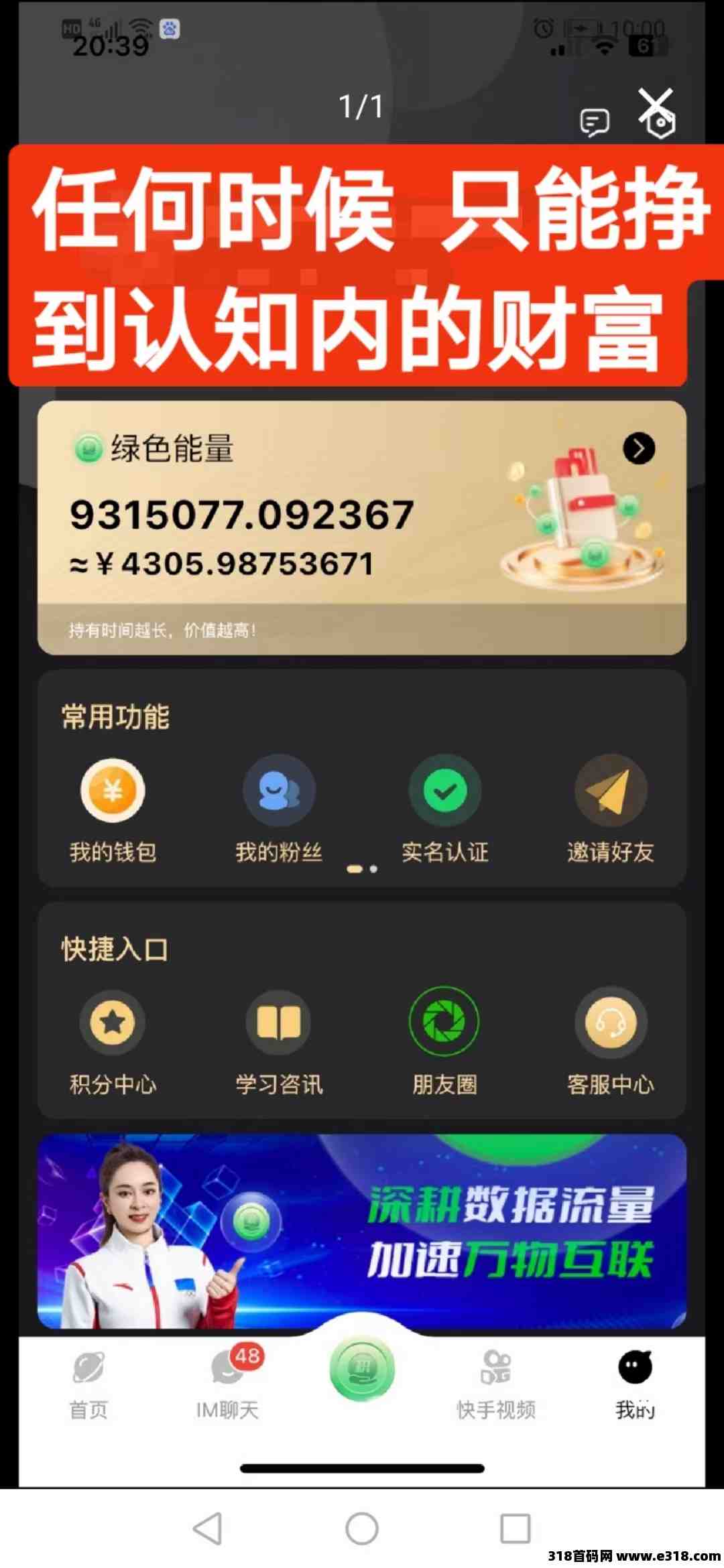Switch to the 快手视频 tab
This screenshot has height=1568, width=724.
tap(496, 1384)
